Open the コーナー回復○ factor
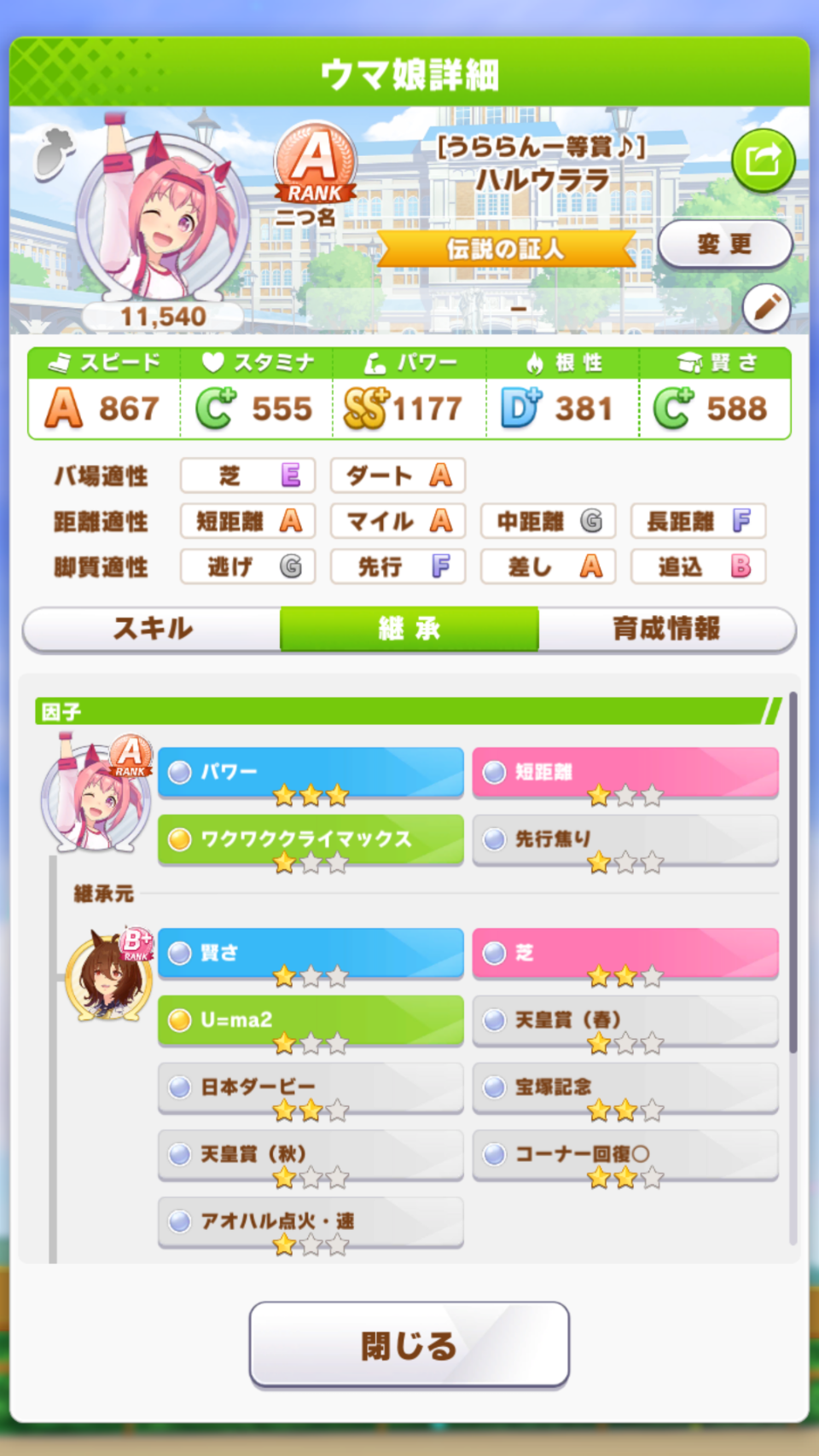The image size is (819, 1456). click(625, 1155)
